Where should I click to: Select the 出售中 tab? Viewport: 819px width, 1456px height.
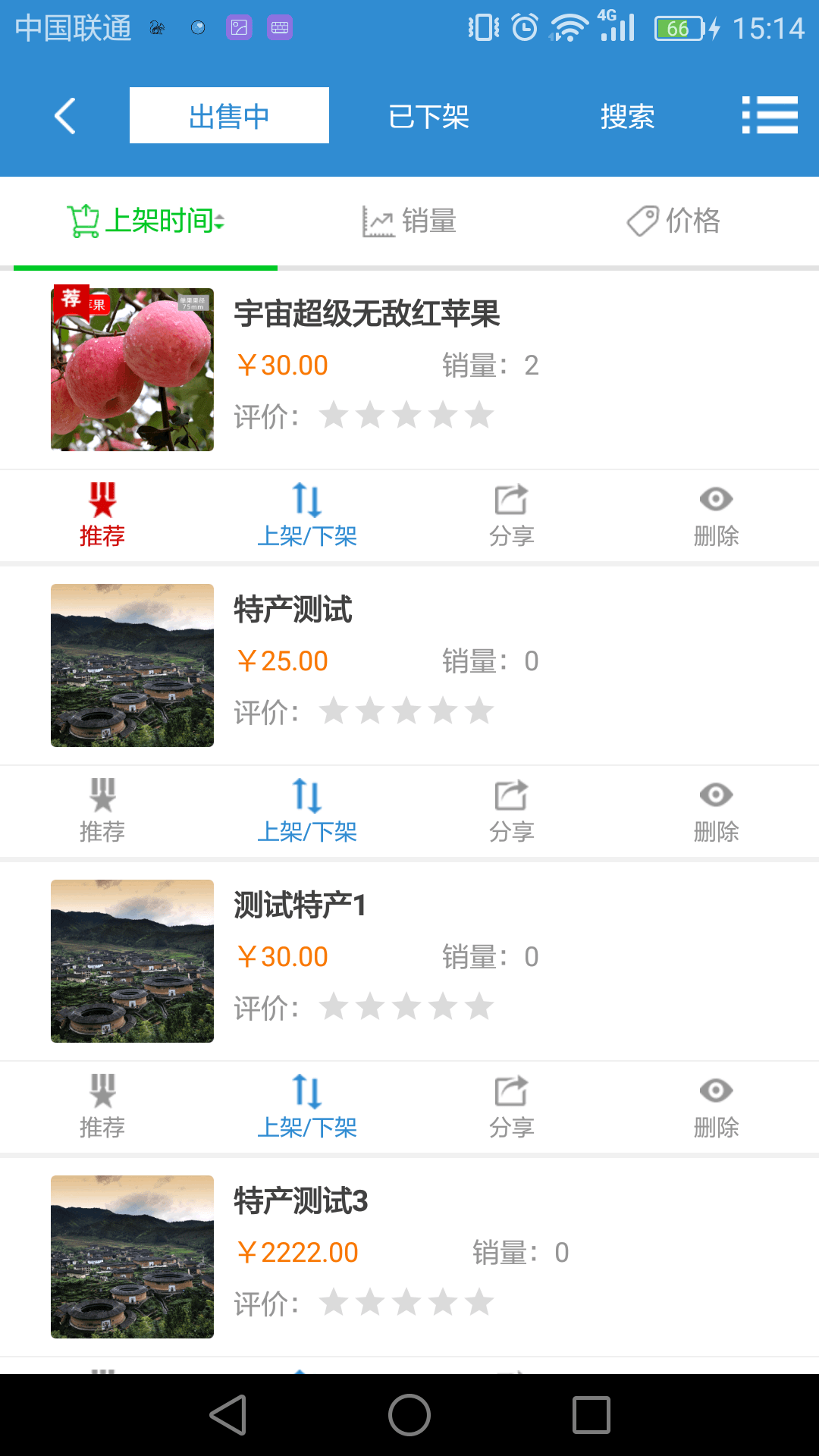229,116
